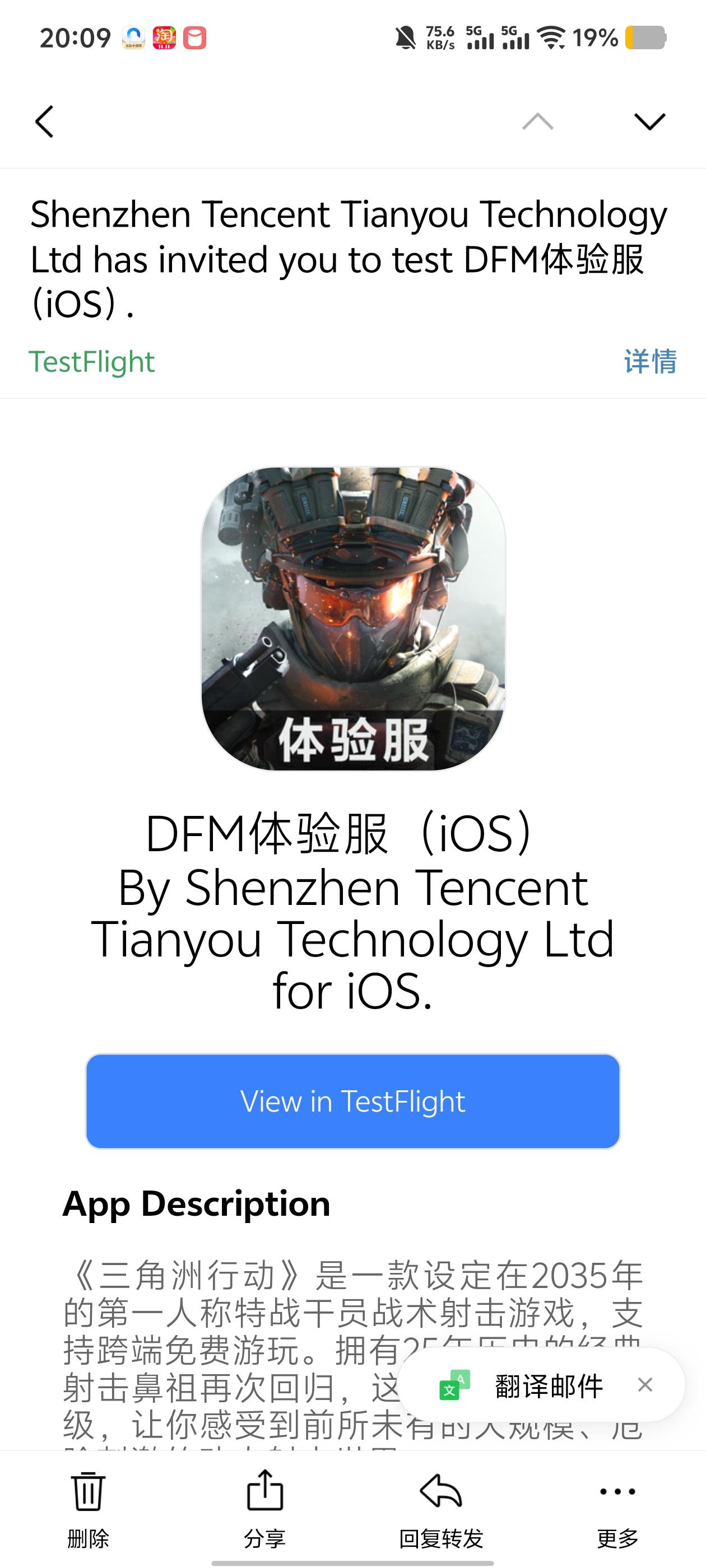Tap the App Description heading text
The width and height of the screenshot is (706, 1568).
point(196,1203)
